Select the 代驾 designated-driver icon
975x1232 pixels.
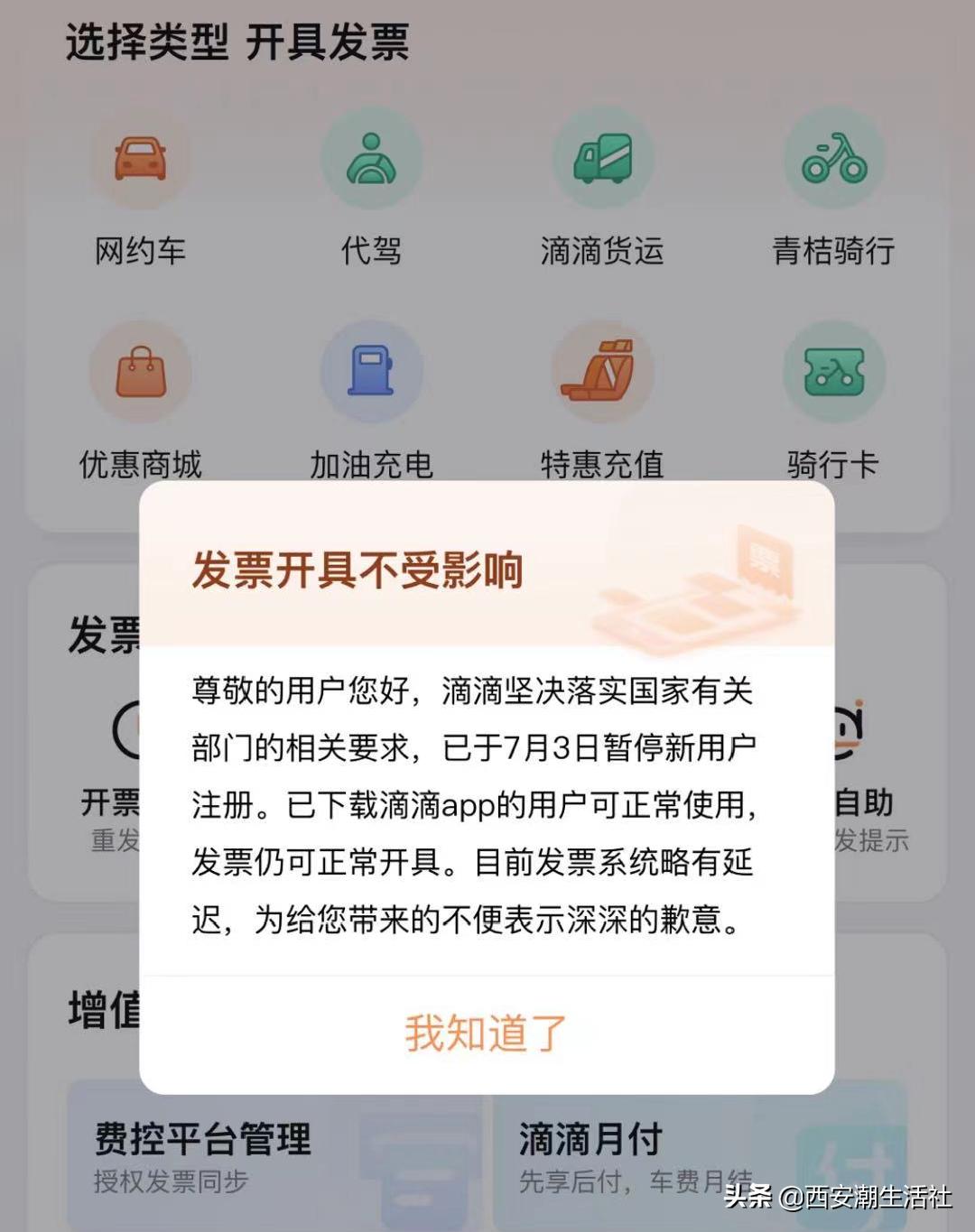[372, 158]
